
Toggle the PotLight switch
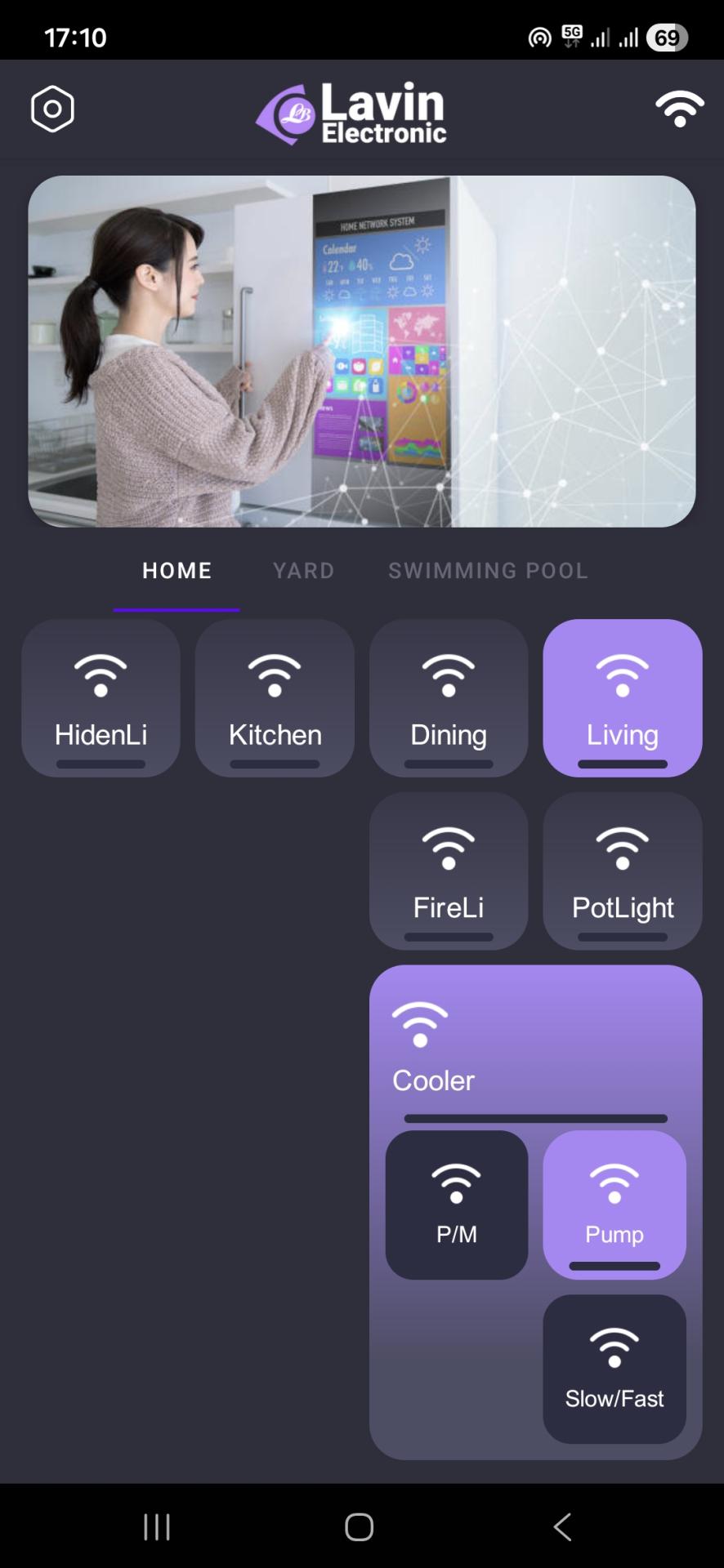[622, 871]
